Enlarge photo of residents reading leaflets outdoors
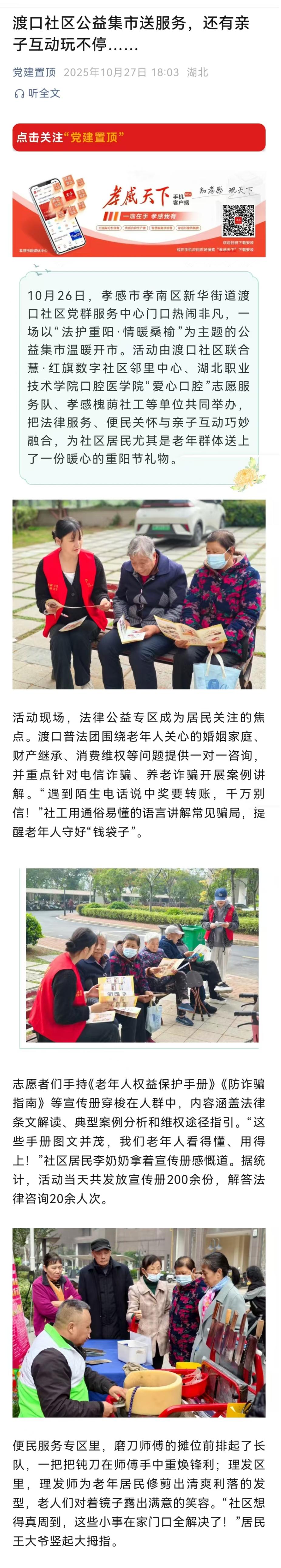This screenshot has height=1568, width=281. [x=141, y=955]
